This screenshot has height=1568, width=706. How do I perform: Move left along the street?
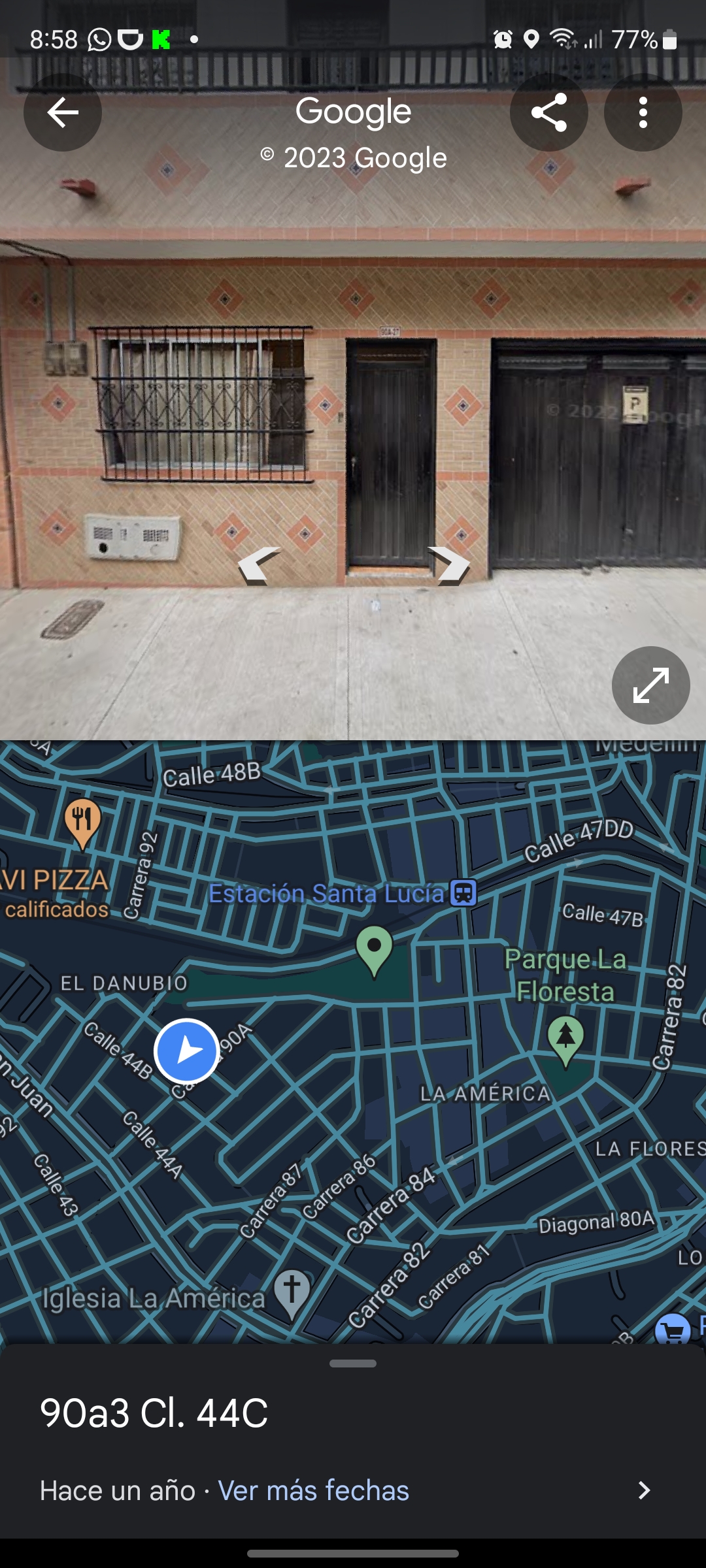(259, 565)
